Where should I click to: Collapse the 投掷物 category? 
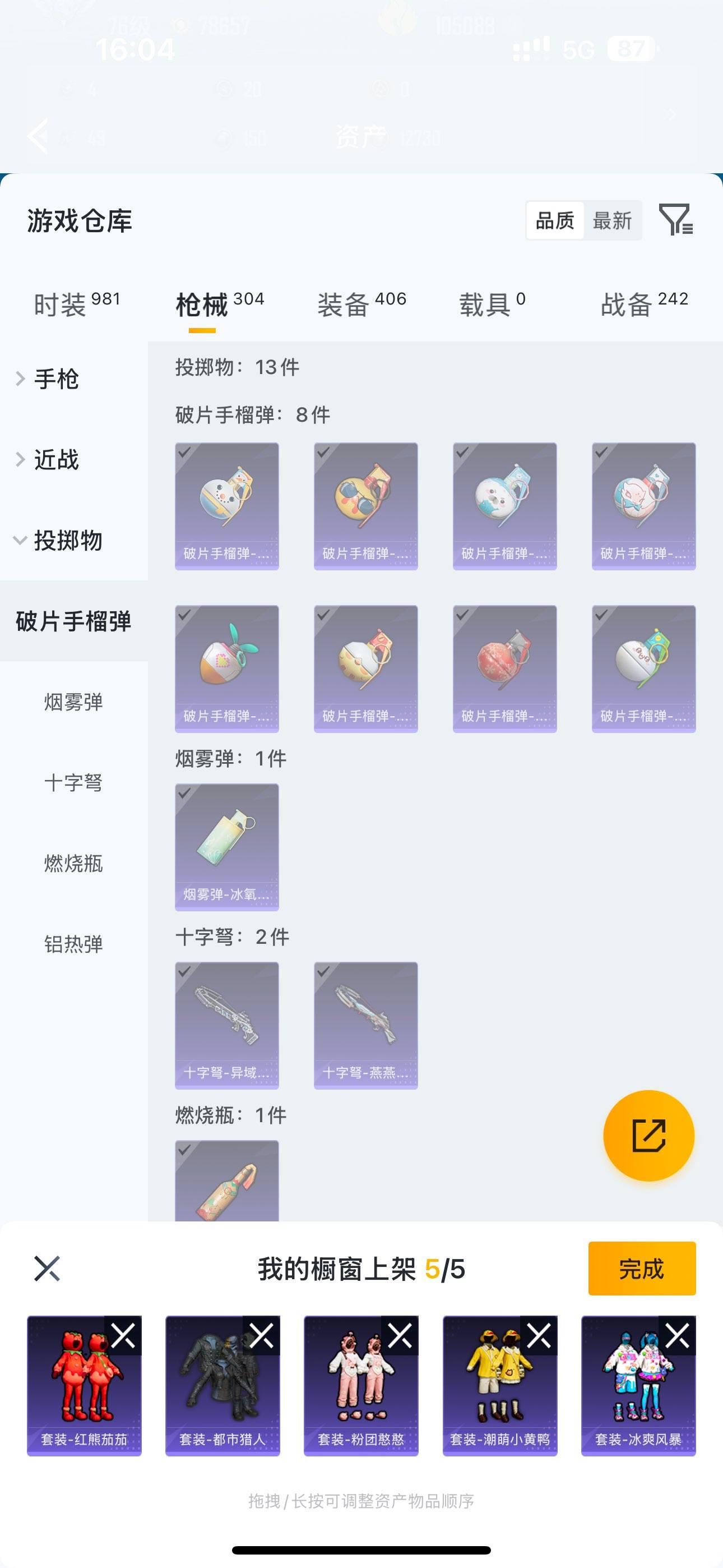click(x=67, y=541)
